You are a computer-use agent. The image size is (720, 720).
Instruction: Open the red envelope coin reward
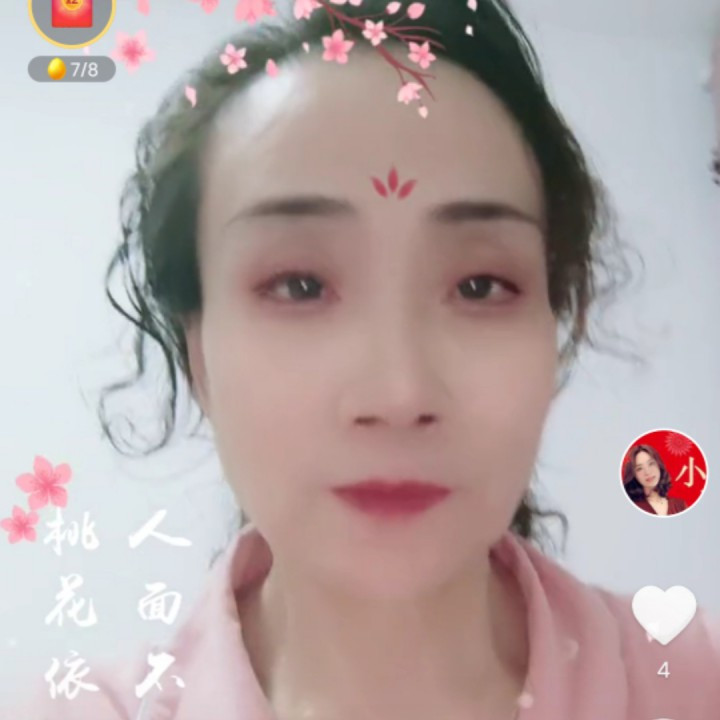(x=71, y=15)
